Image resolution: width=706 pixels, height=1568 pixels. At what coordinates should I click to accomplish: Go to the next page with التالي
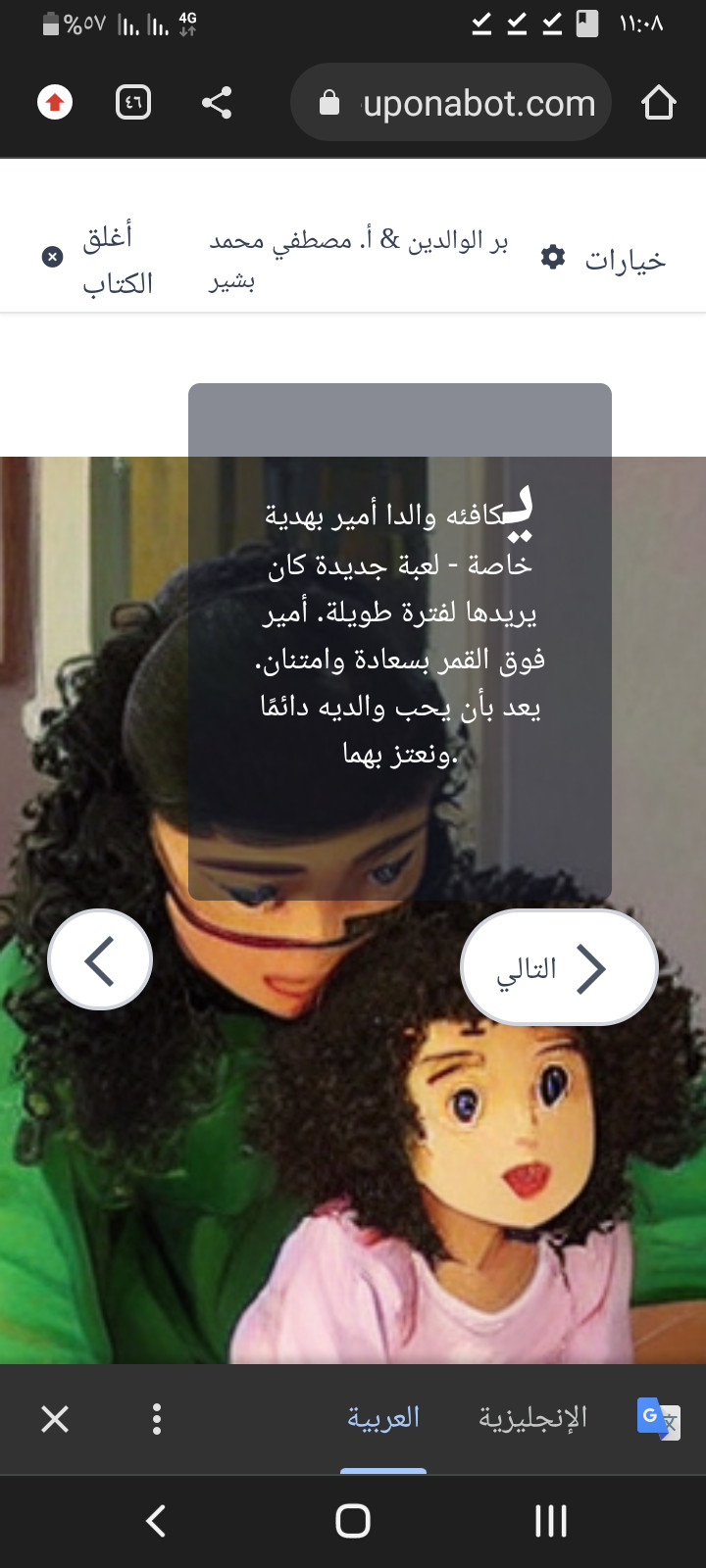pyautogui.click(x=558, y=967)
